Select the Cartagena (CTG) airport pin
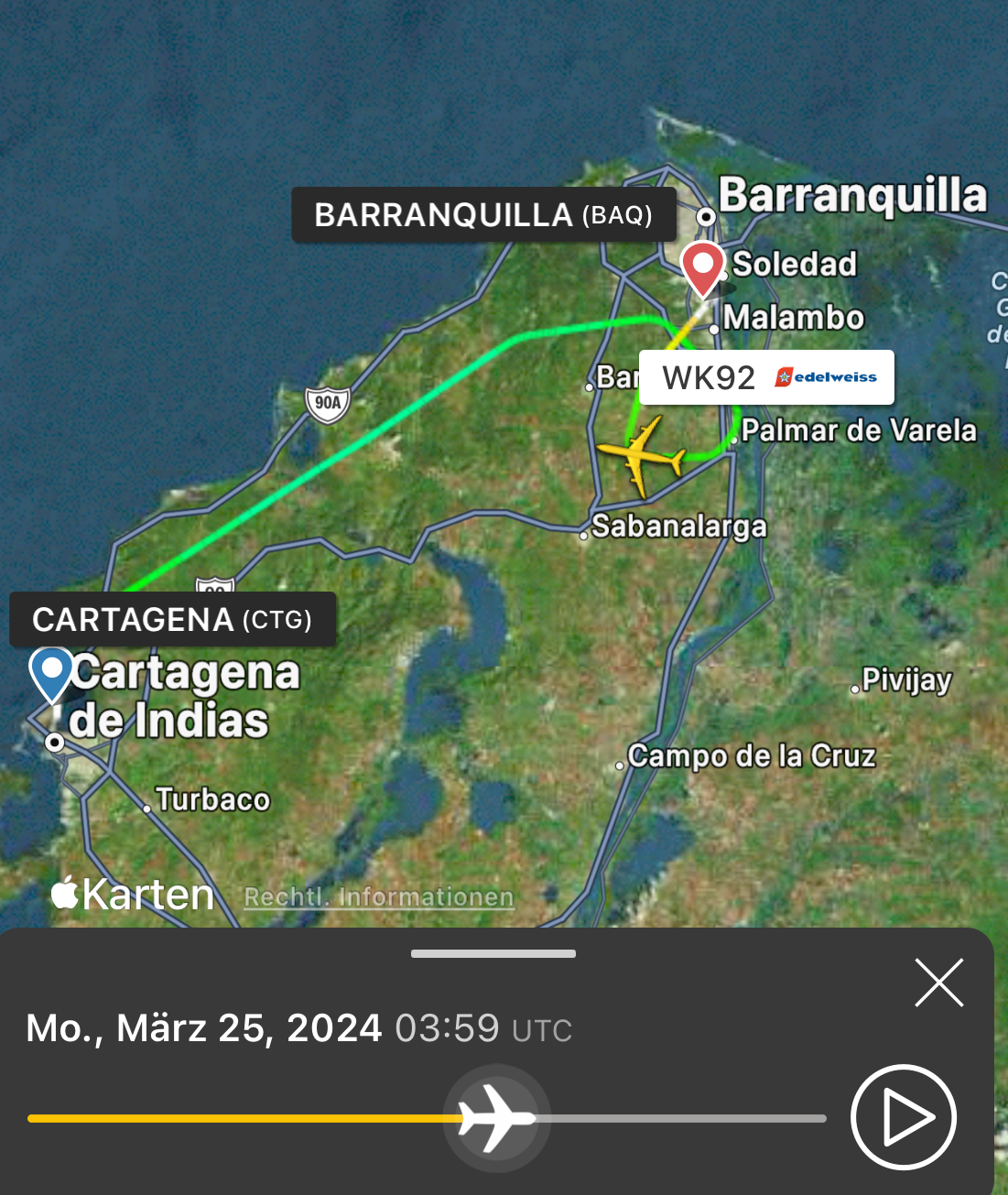The width and height of the screenshot is (1008, 1195). pyautogui.click(x=51, y=671)
